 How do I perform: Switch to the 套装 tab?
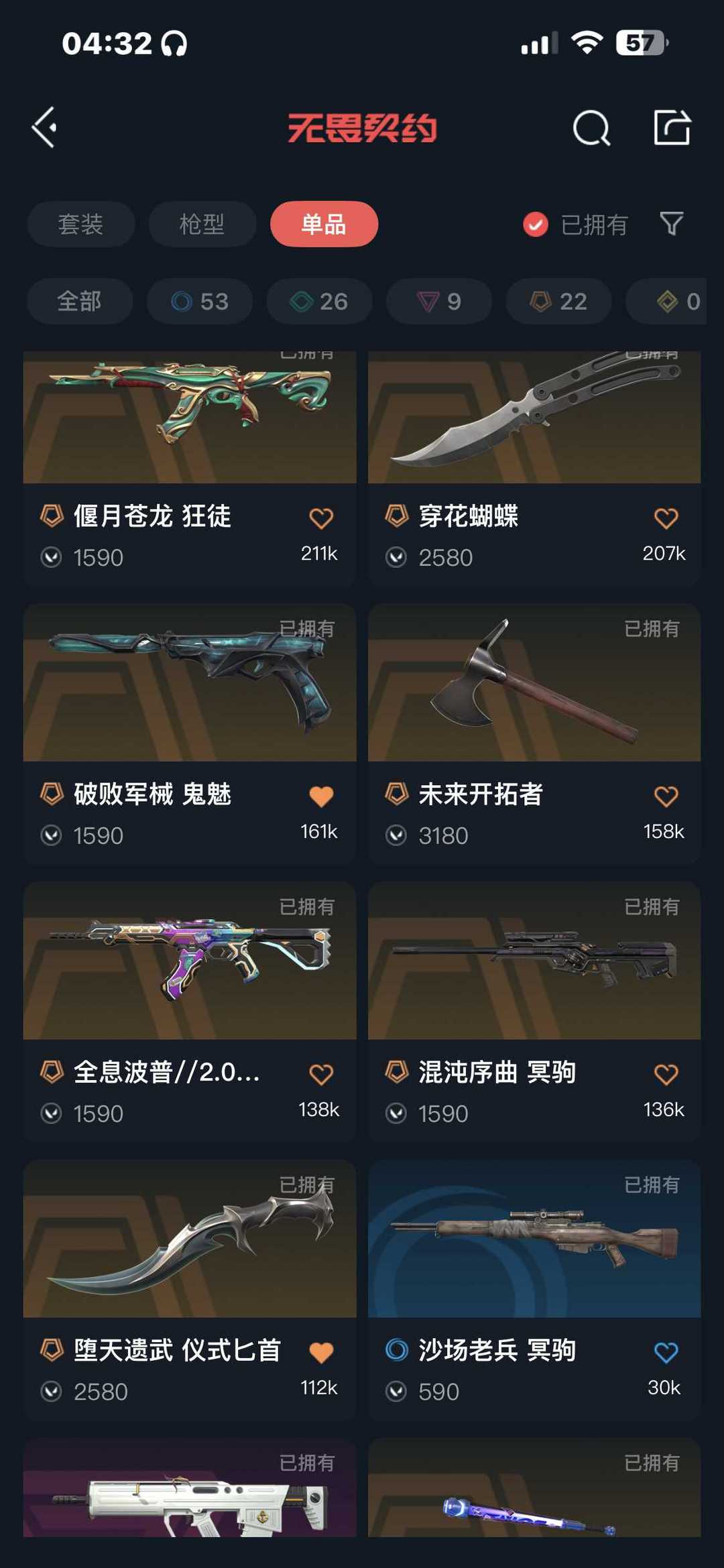pos(80,224)
